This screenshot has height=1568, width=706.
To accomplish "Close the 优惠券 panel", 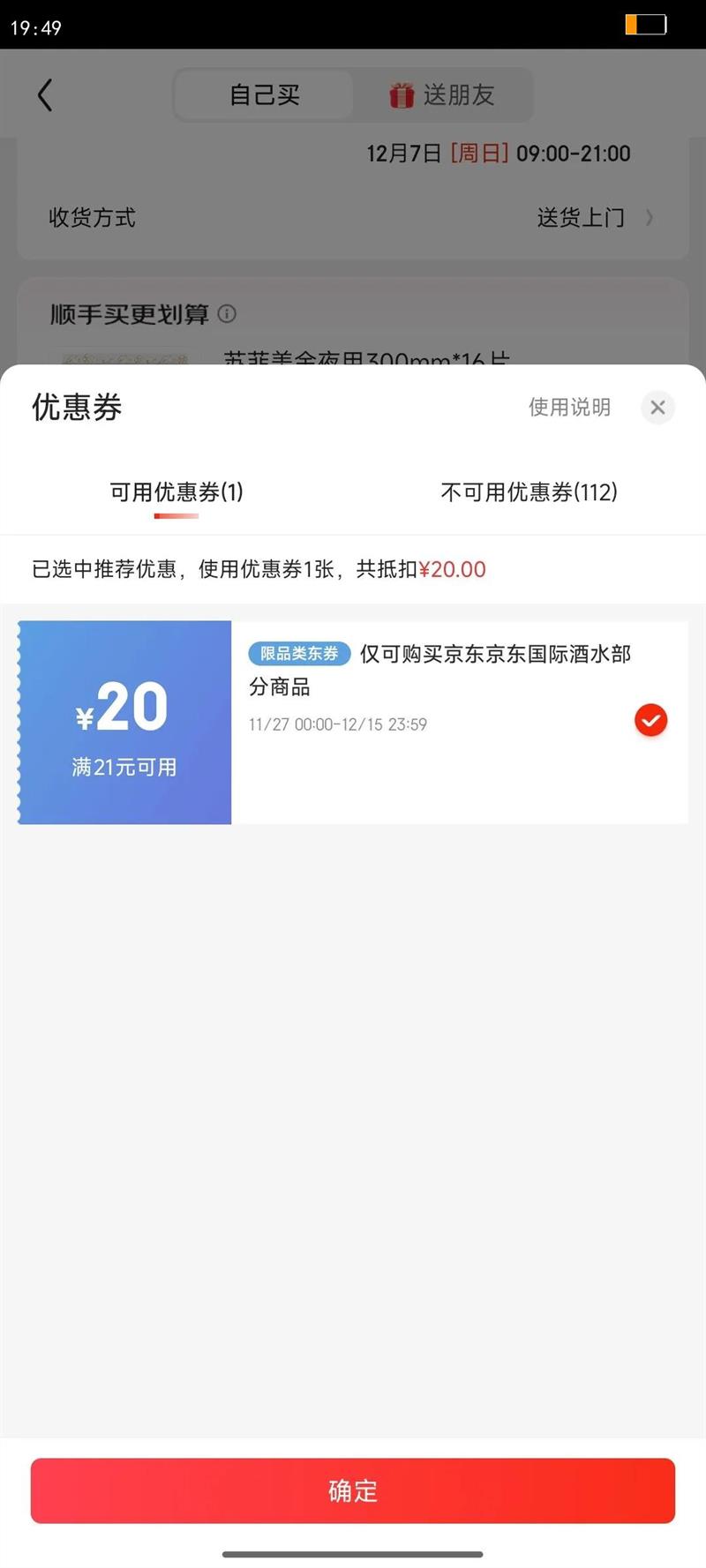I will pos(657,408).
